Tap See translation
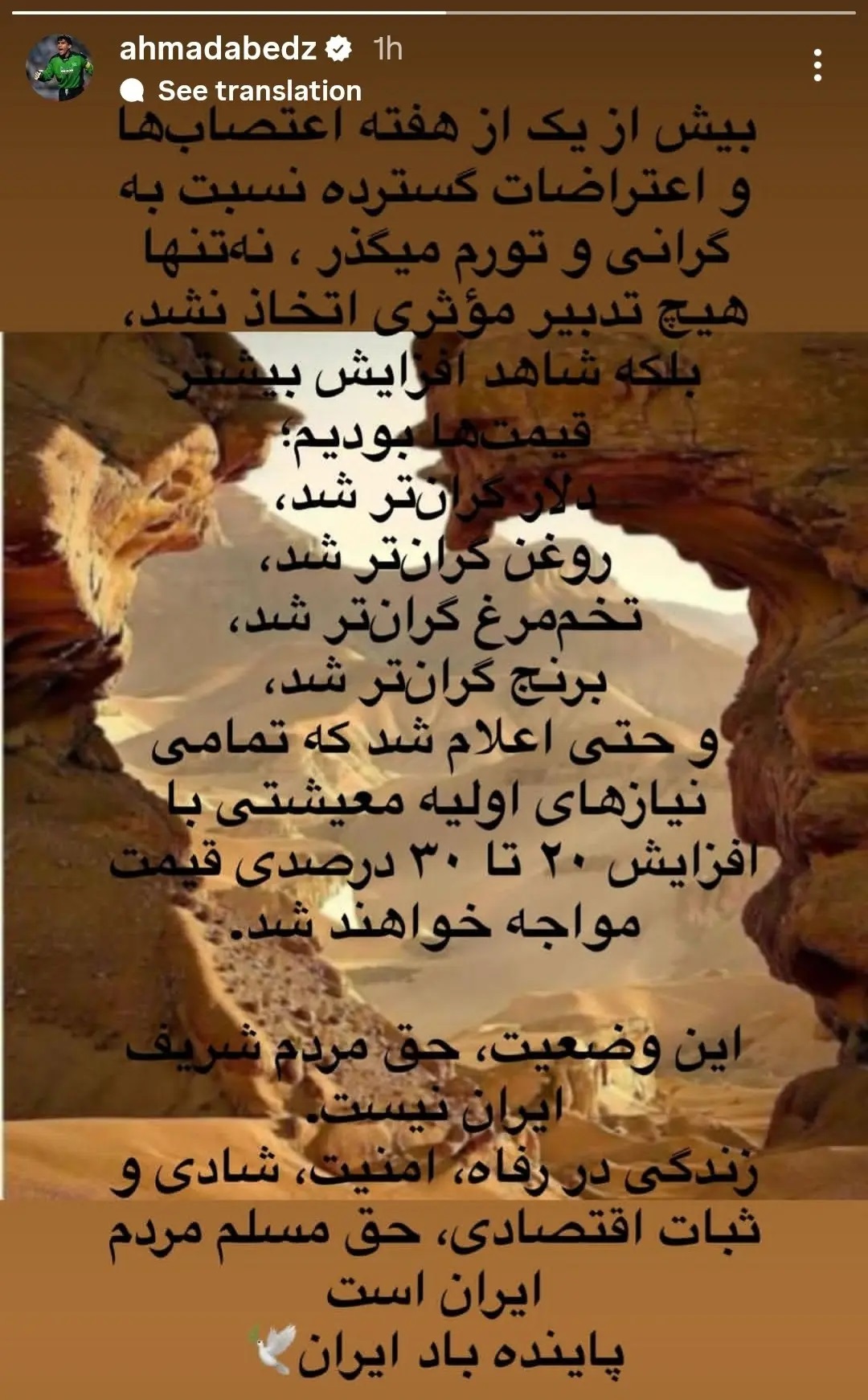 (259, 91)
